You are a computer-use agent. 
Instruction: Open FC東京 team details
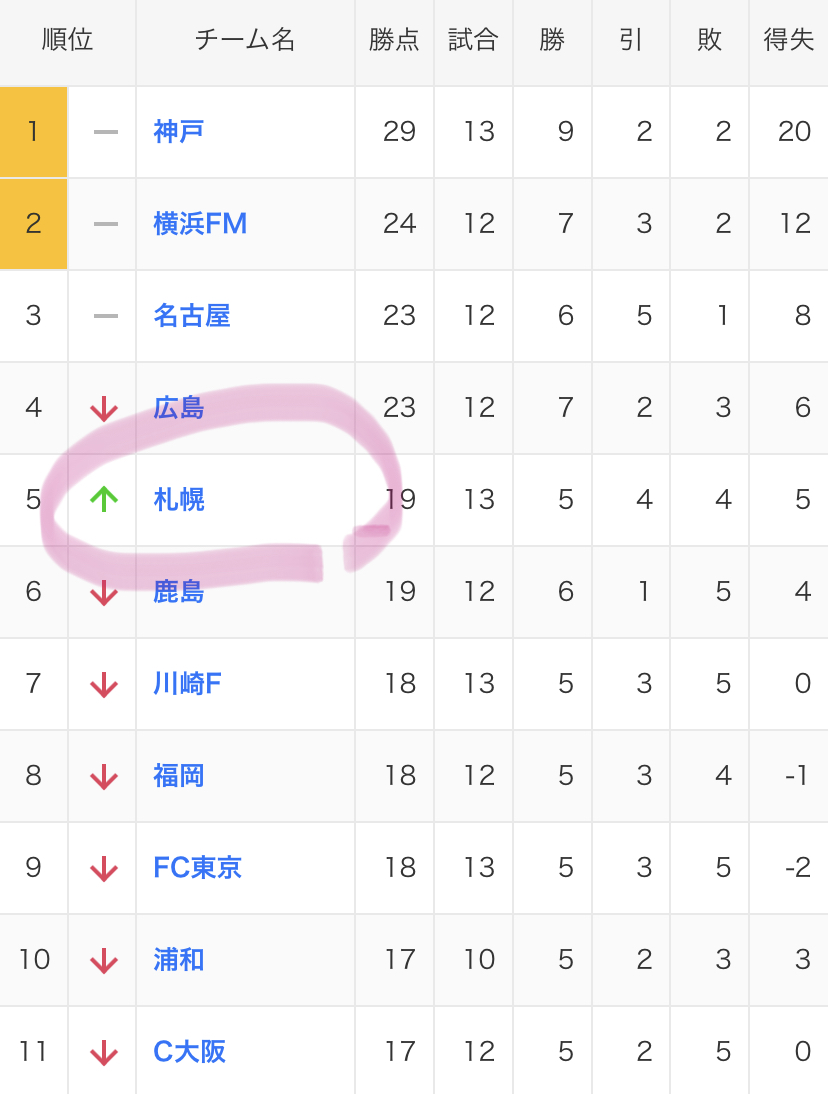tap(198, 868)
